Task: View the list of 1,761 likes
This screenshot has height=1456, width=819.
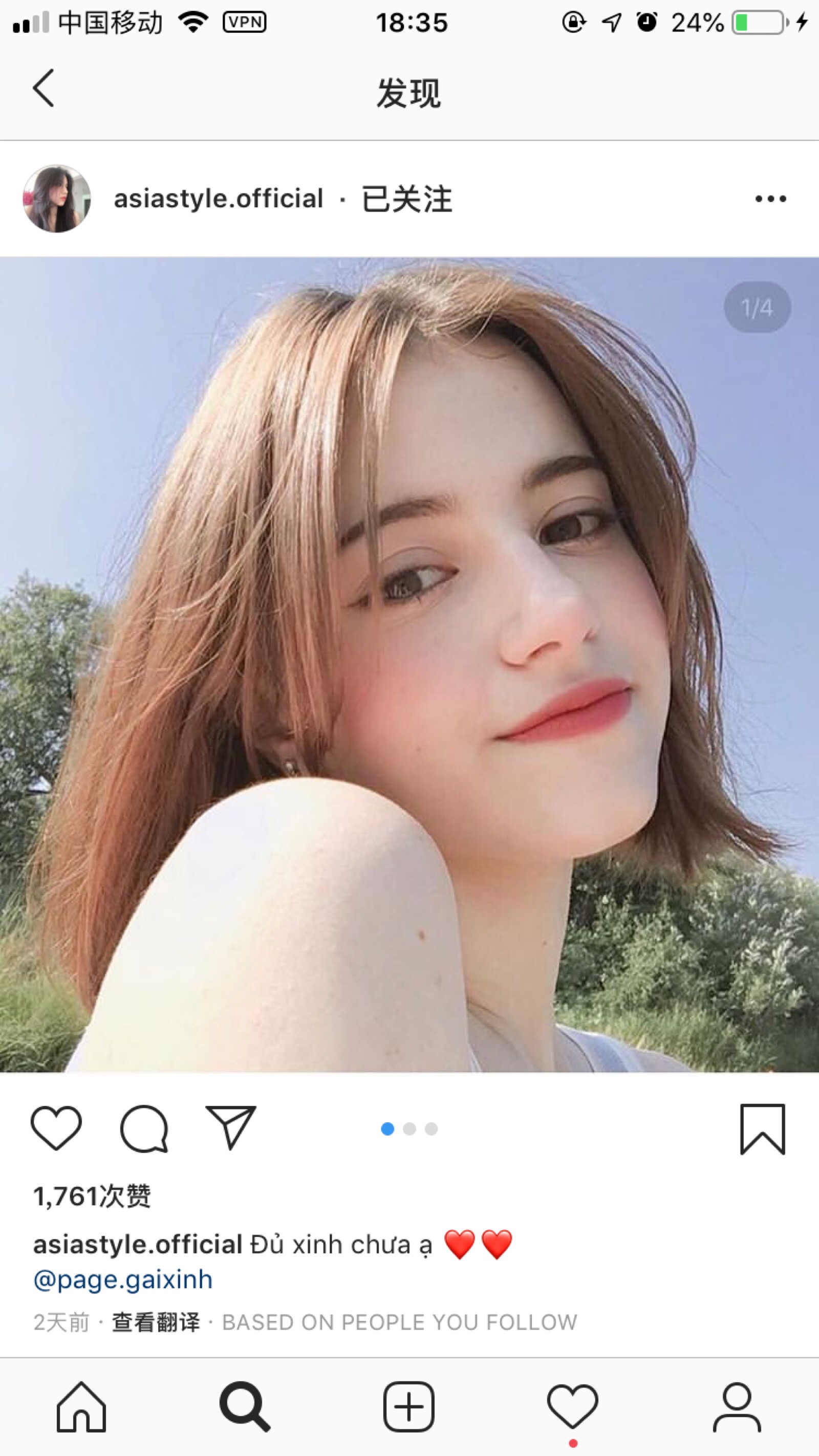Action: point(92,1196)
